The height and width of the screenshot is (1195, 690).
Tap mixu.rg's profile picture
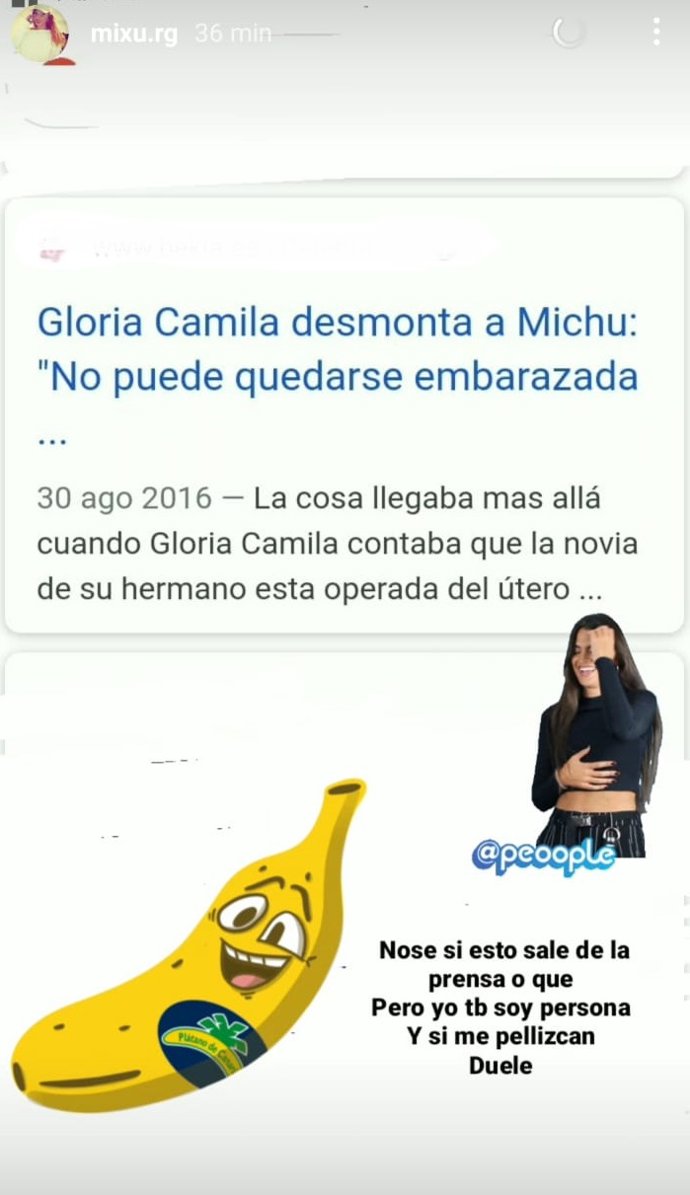[40, 33]
